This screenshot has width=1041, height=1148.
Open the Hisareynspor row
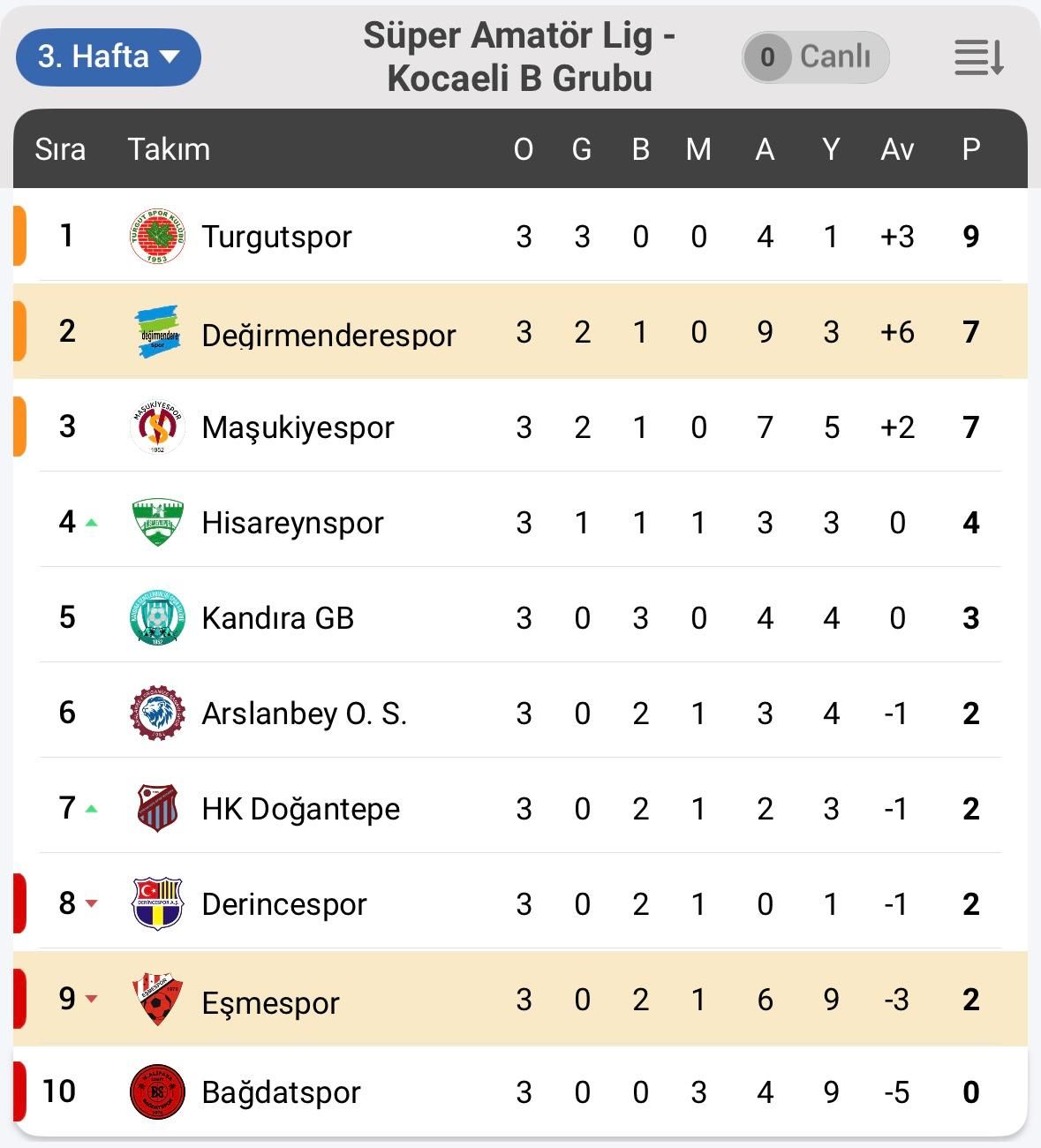point(292,523)
